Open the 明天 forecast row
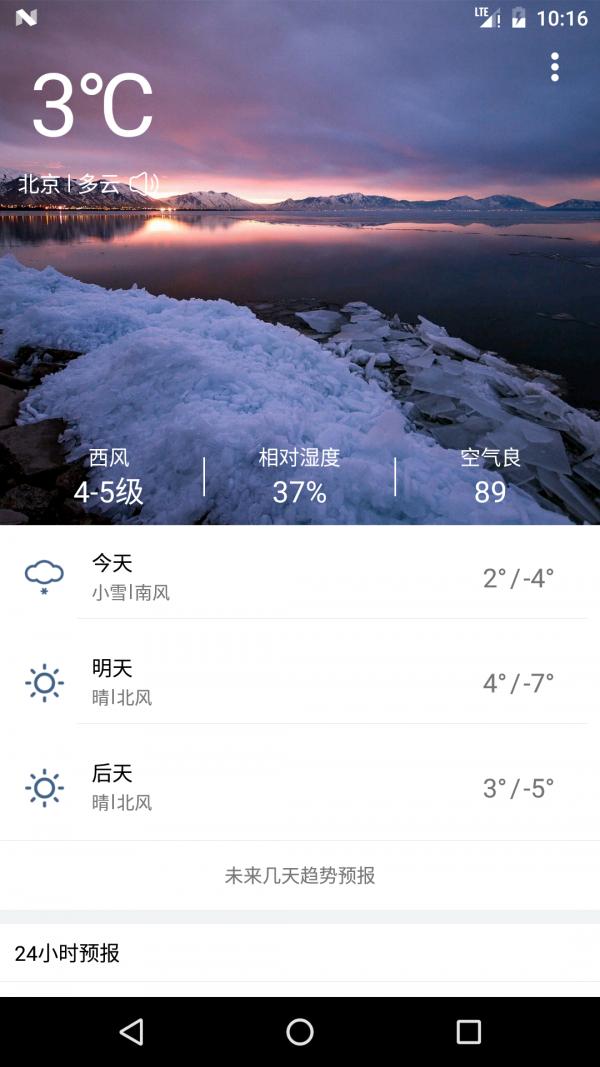Image resolution: width=600 pixels, height=1067 pixels. [x=300, y=682]
